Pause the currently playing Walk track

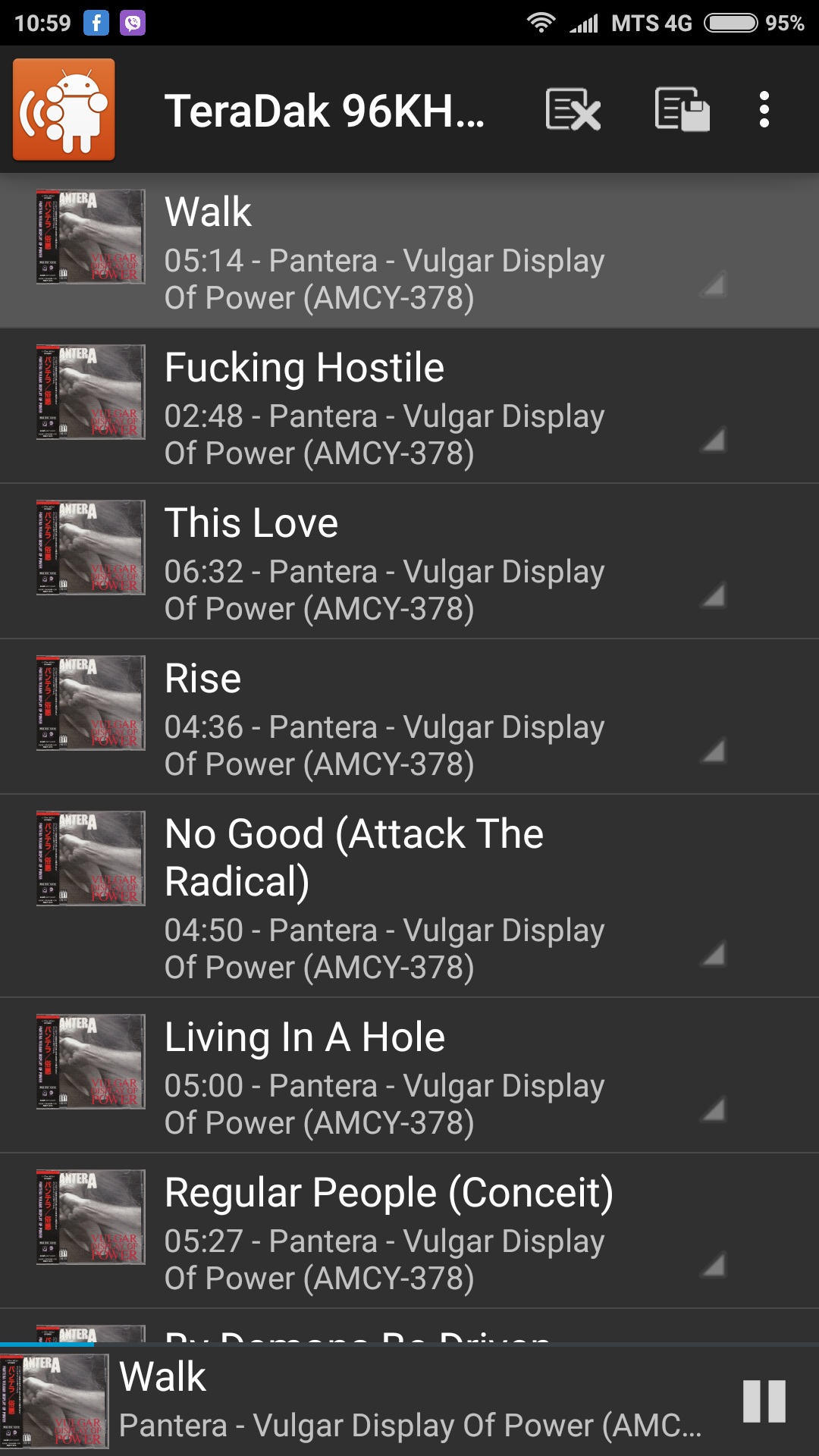764,1401
